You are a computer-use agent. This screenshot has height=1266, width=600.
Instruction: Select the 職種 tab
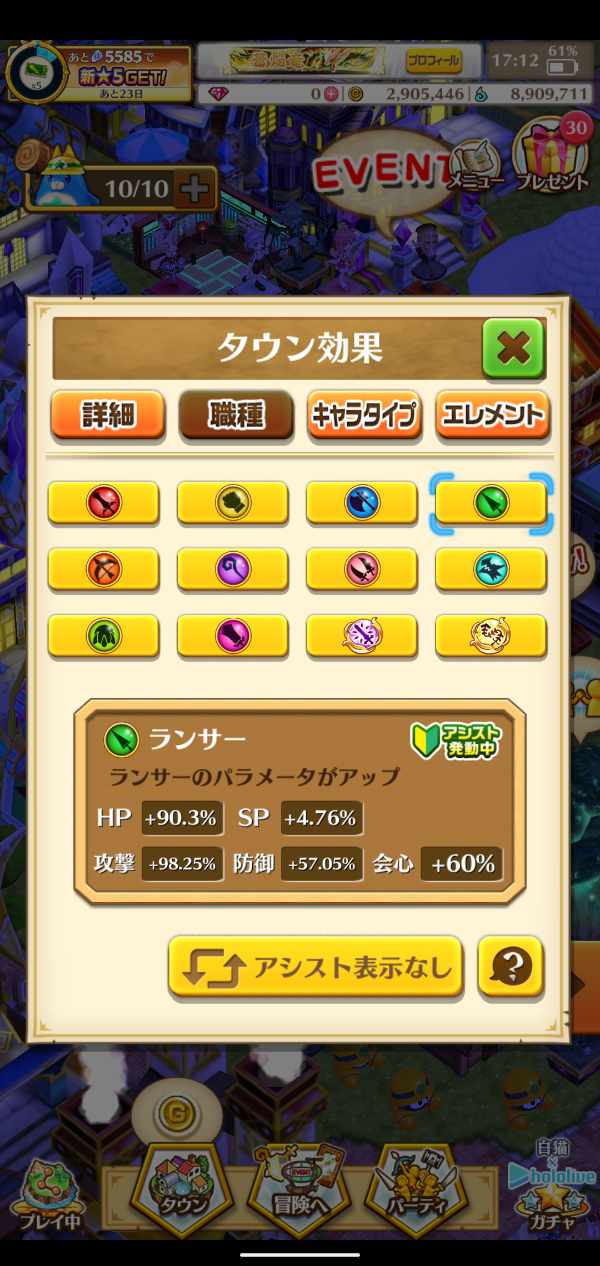(236, 414)
